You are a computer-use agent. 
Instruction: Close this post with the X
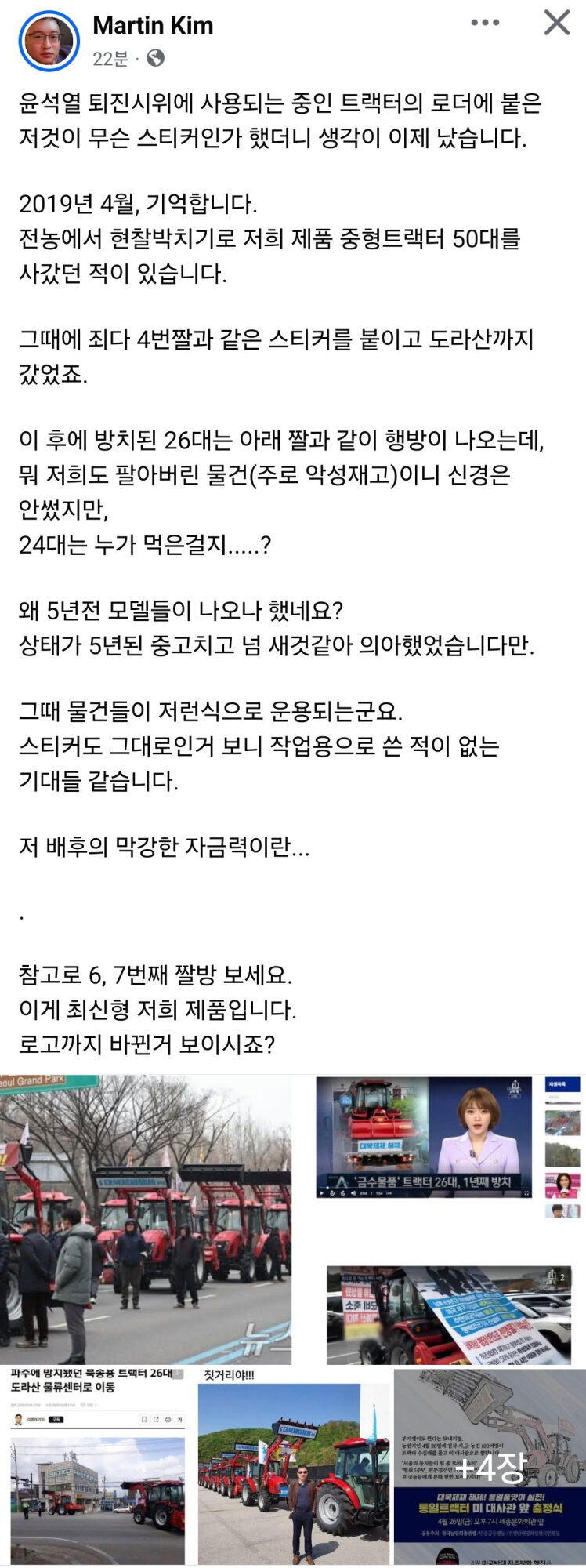[x=557, y=23]
